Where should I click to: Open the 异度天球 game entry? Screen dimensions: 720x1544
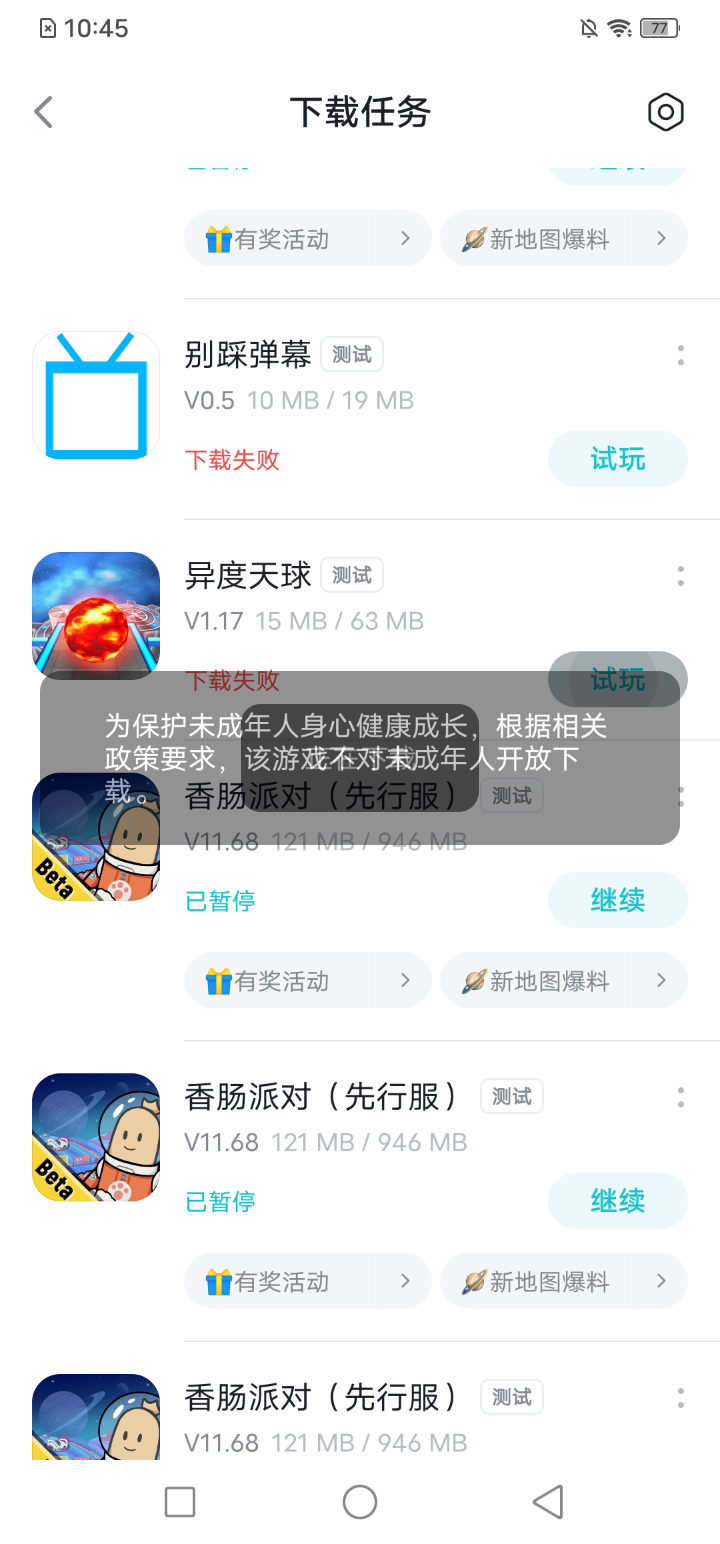[x=248, y=575]
